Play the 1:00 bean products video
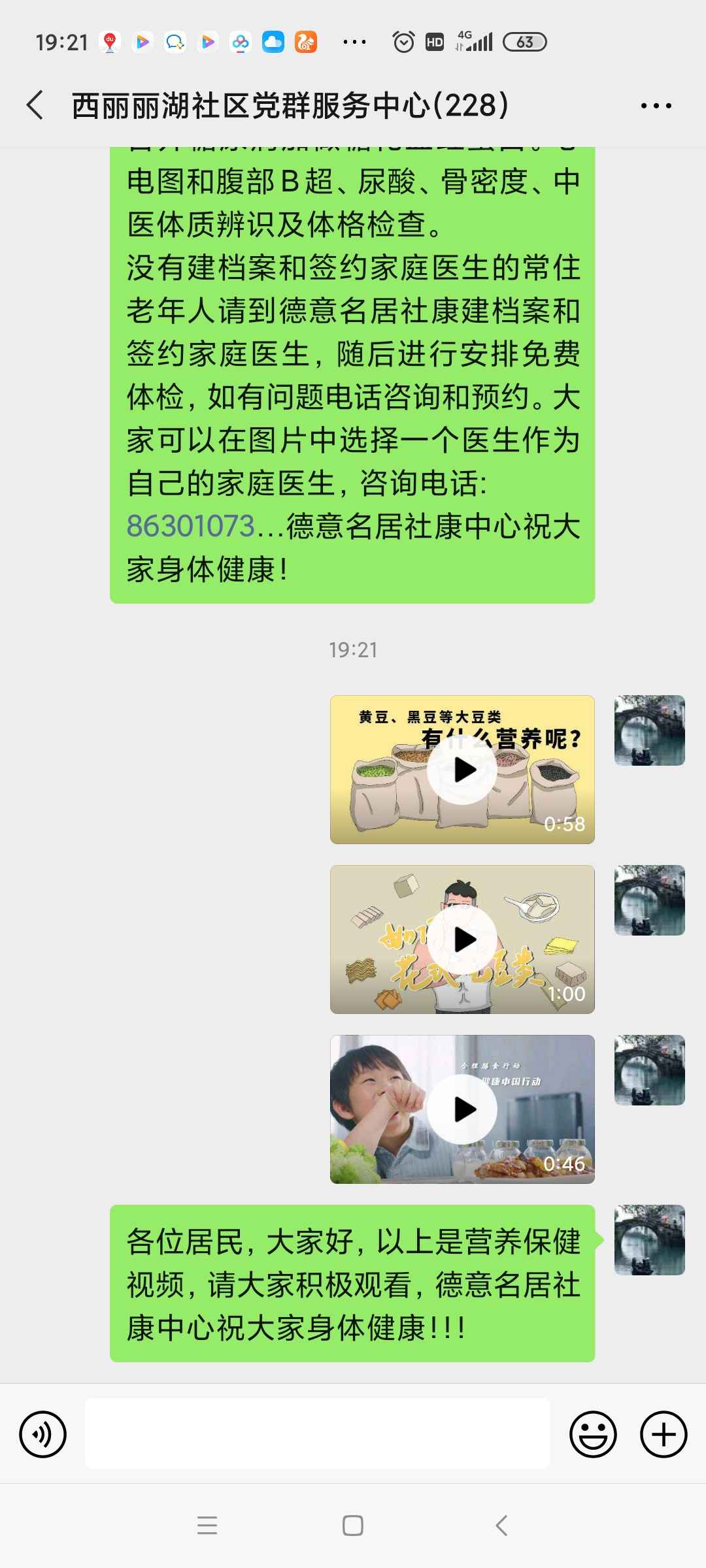 462,939
